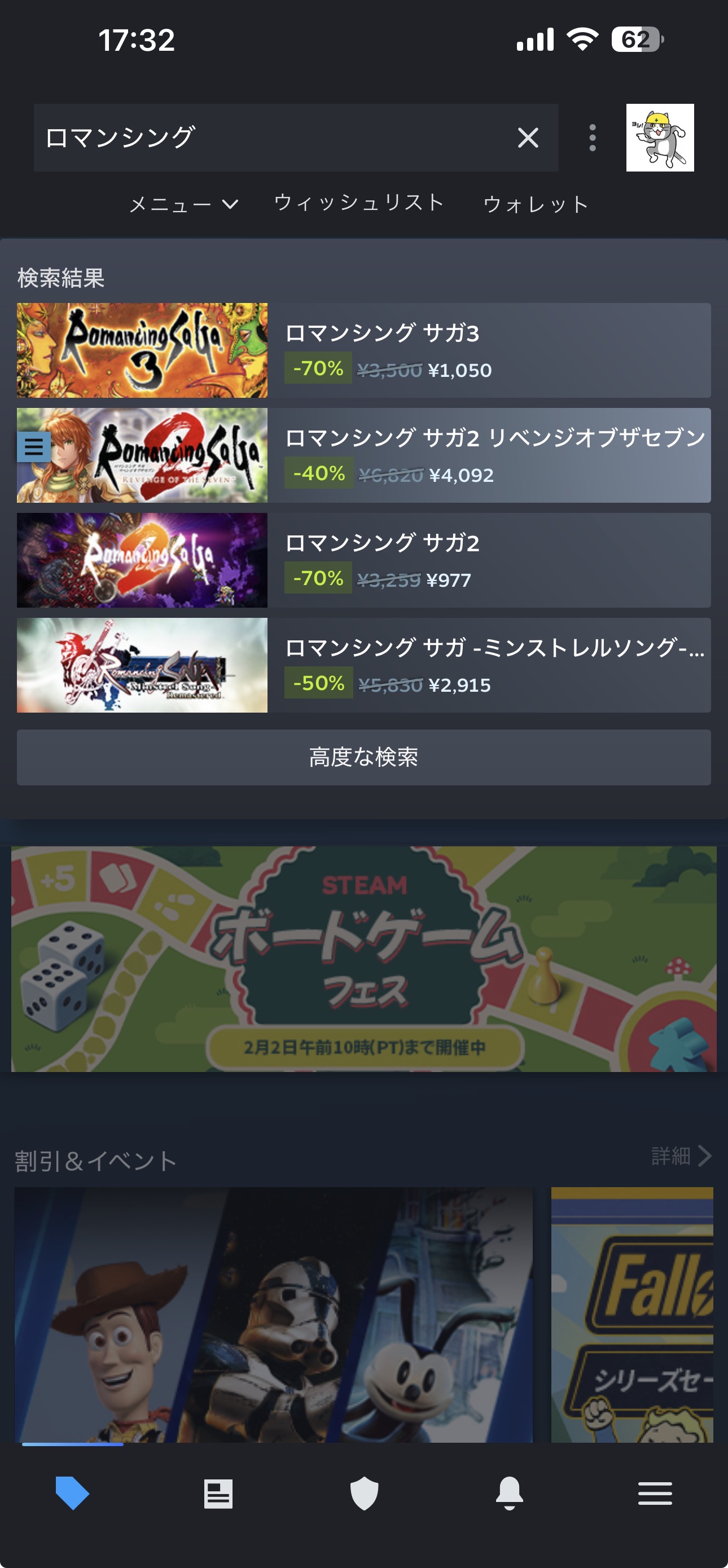Open the notifications bell tab
The width and height of the screenshot is (728, 1568).
point(510,1493)
